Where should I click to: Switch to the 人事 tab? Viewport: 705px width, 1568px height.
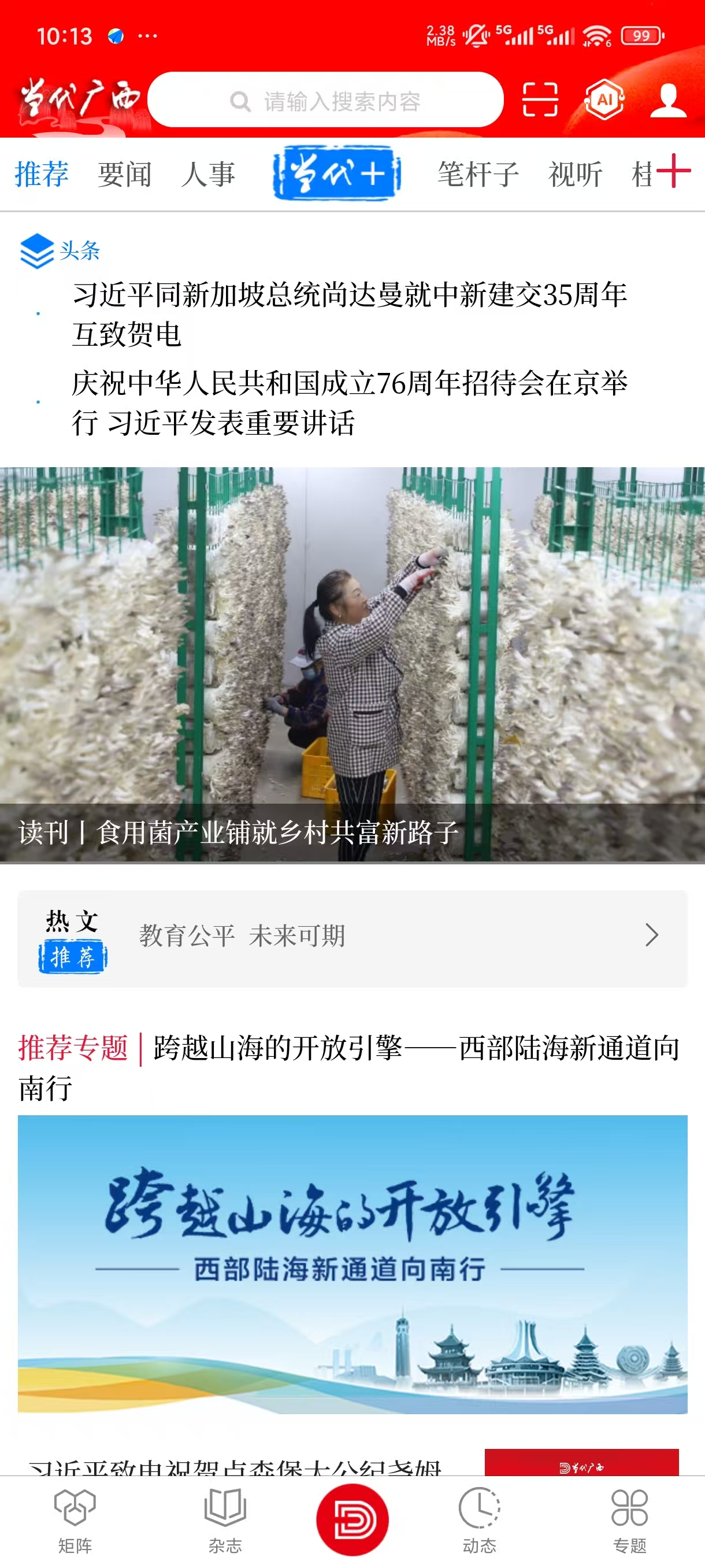[x=208, y=175]
